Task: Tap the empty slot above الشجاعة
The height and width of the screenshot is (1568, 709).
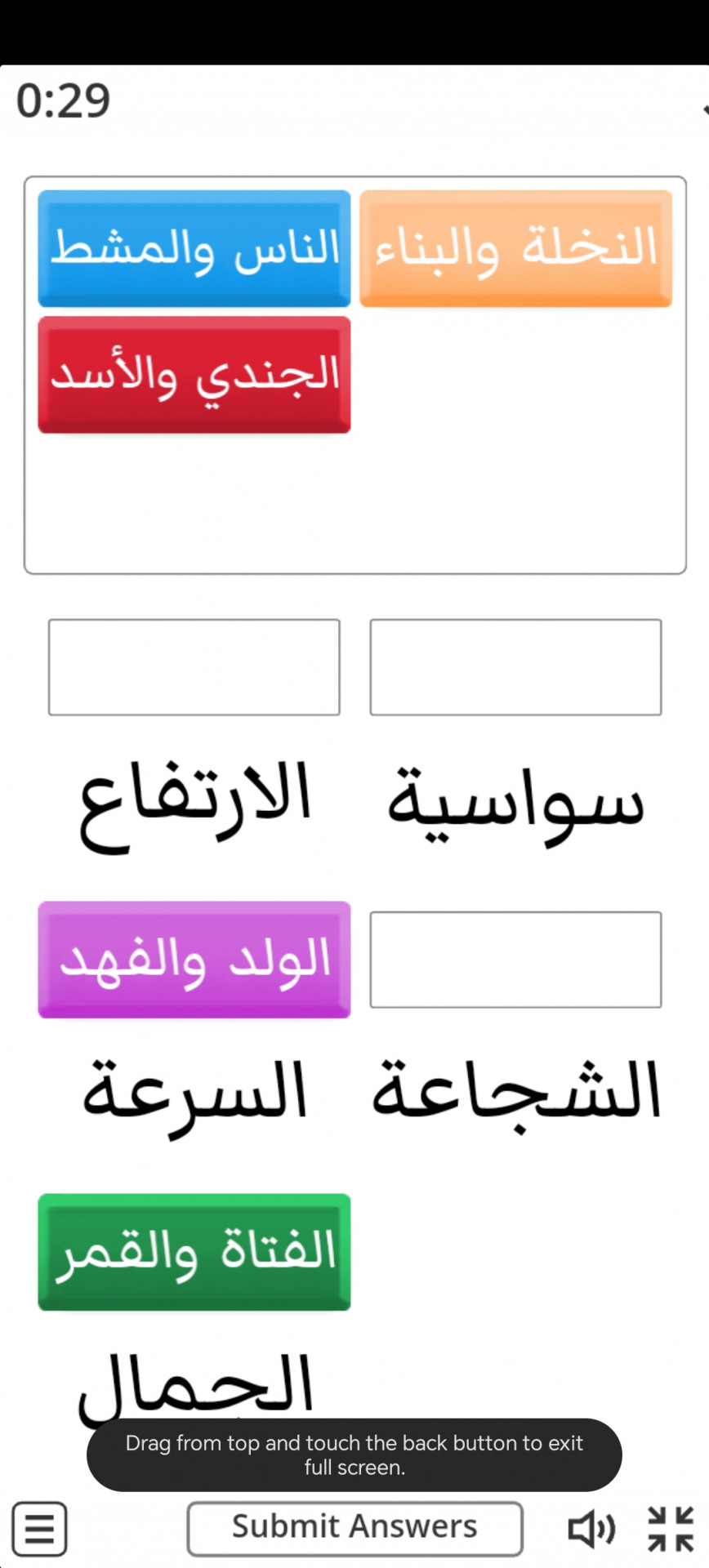Action: [515, 960]
